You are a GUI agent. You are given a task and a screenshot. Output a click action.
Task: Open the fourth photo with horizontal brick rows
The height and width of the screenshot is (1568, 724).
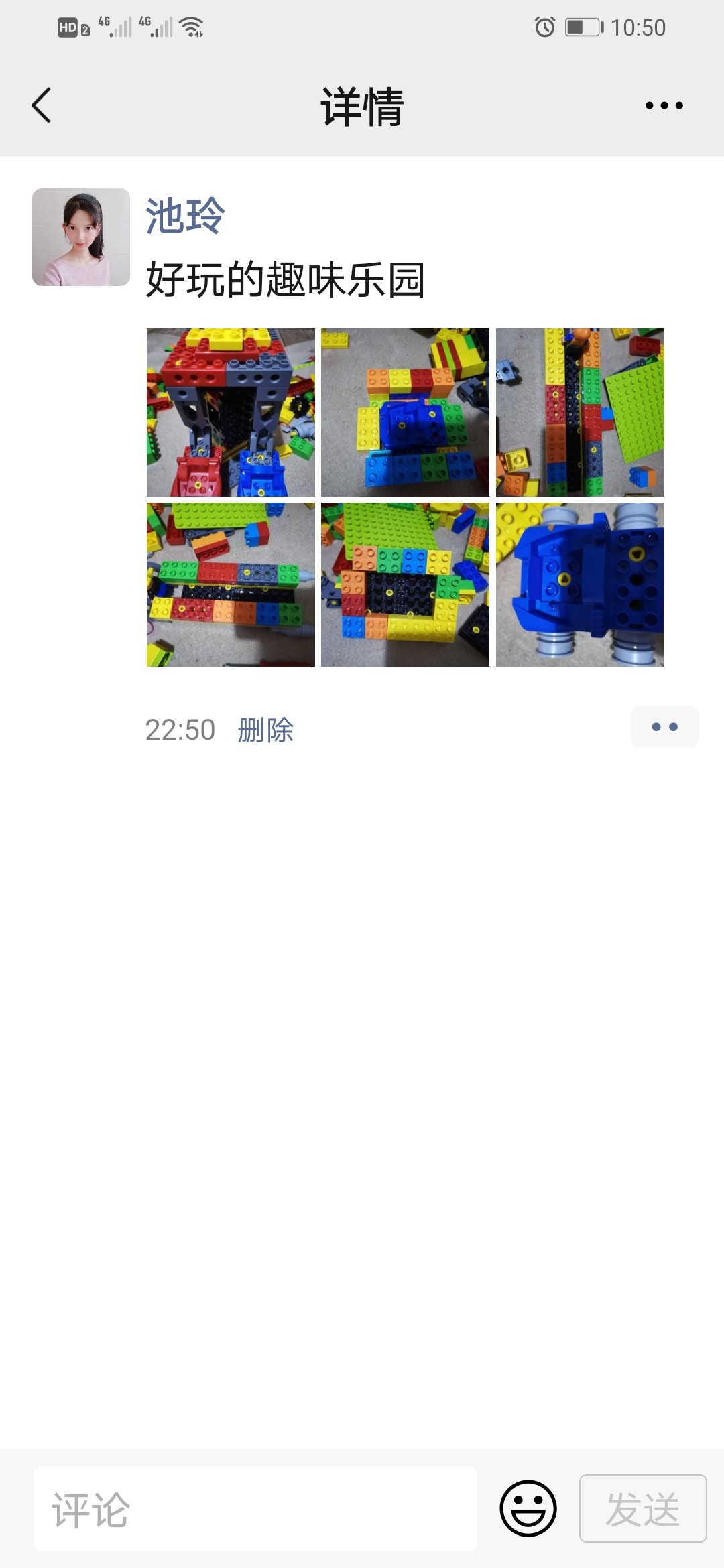pyautogui.click(x=231, y=584)
